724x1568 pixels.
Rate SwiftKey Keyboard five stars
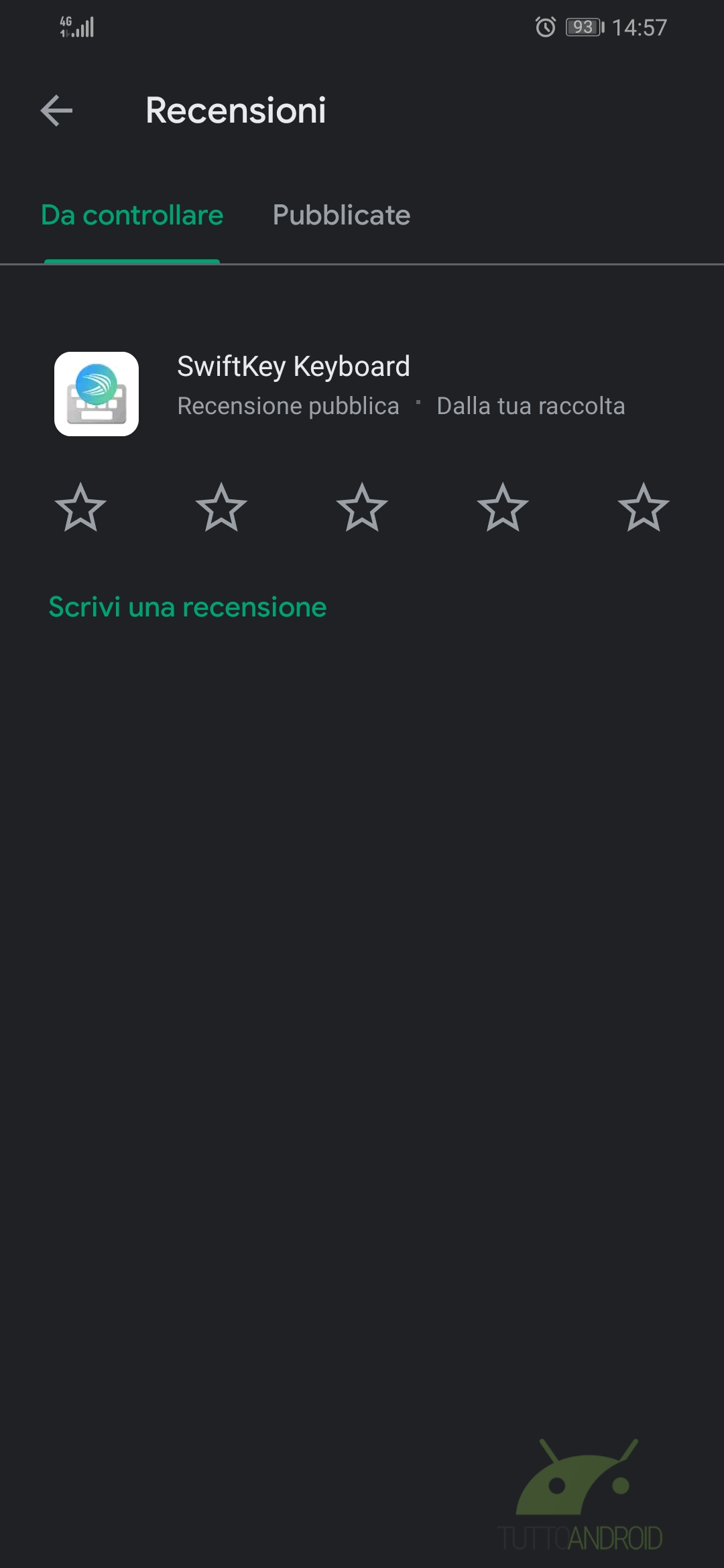click(644, 507)
